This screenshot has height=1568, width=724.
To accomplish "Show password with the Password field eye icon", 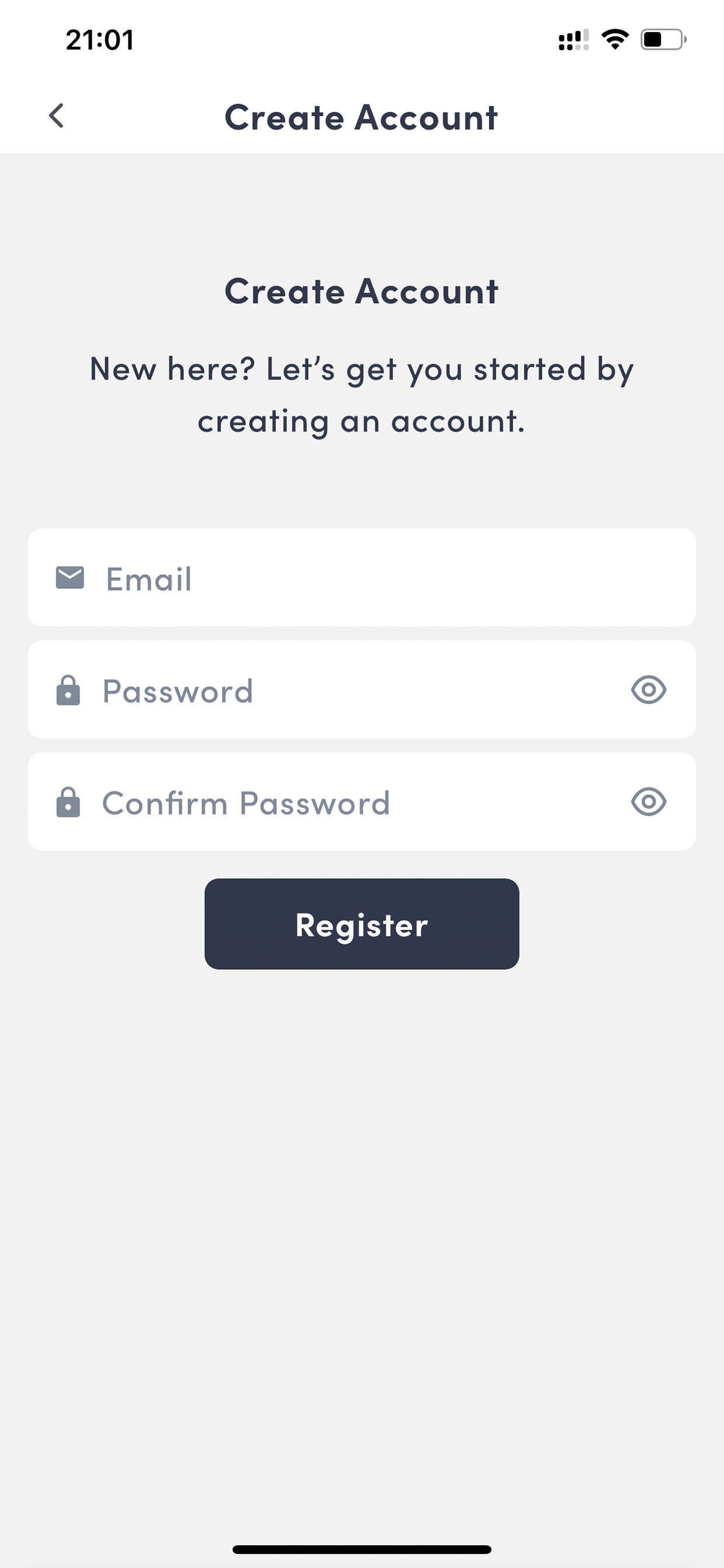I will 649,690.
